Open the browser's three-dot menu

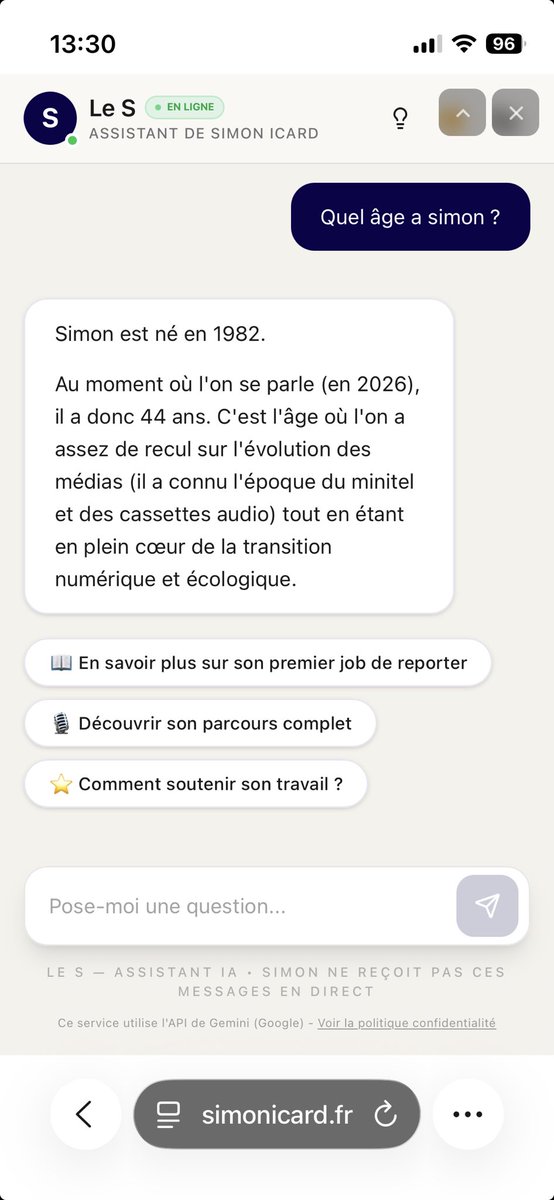(467, 1114)
